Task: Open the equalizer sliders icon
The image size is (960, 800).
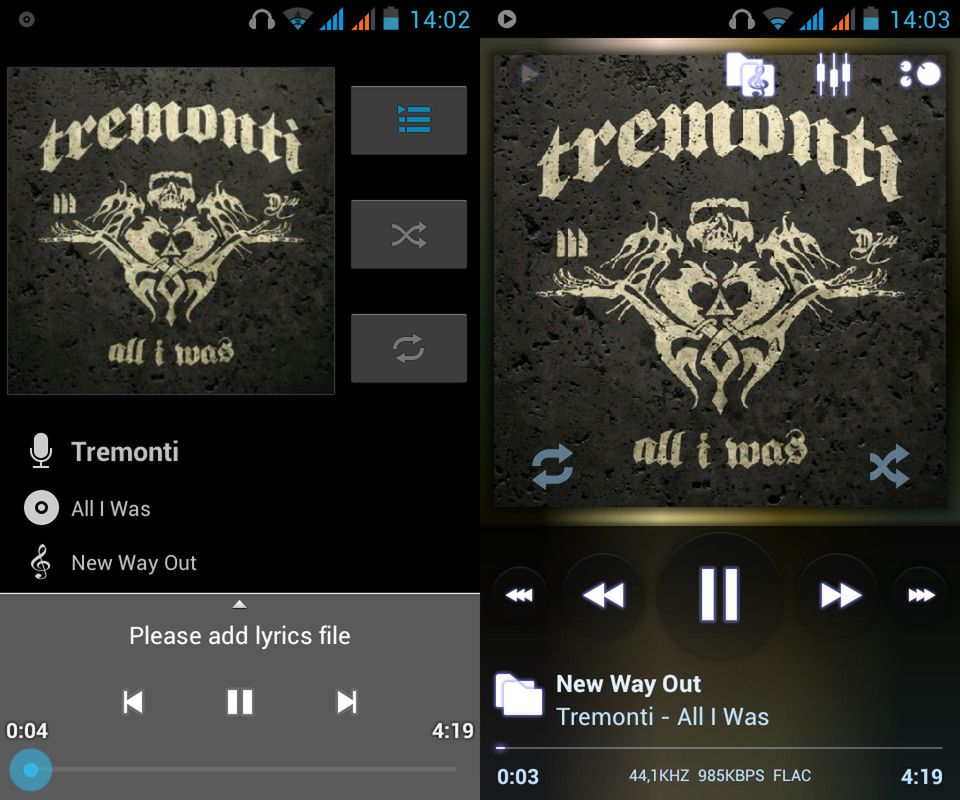Action: (x=833, y=75)
